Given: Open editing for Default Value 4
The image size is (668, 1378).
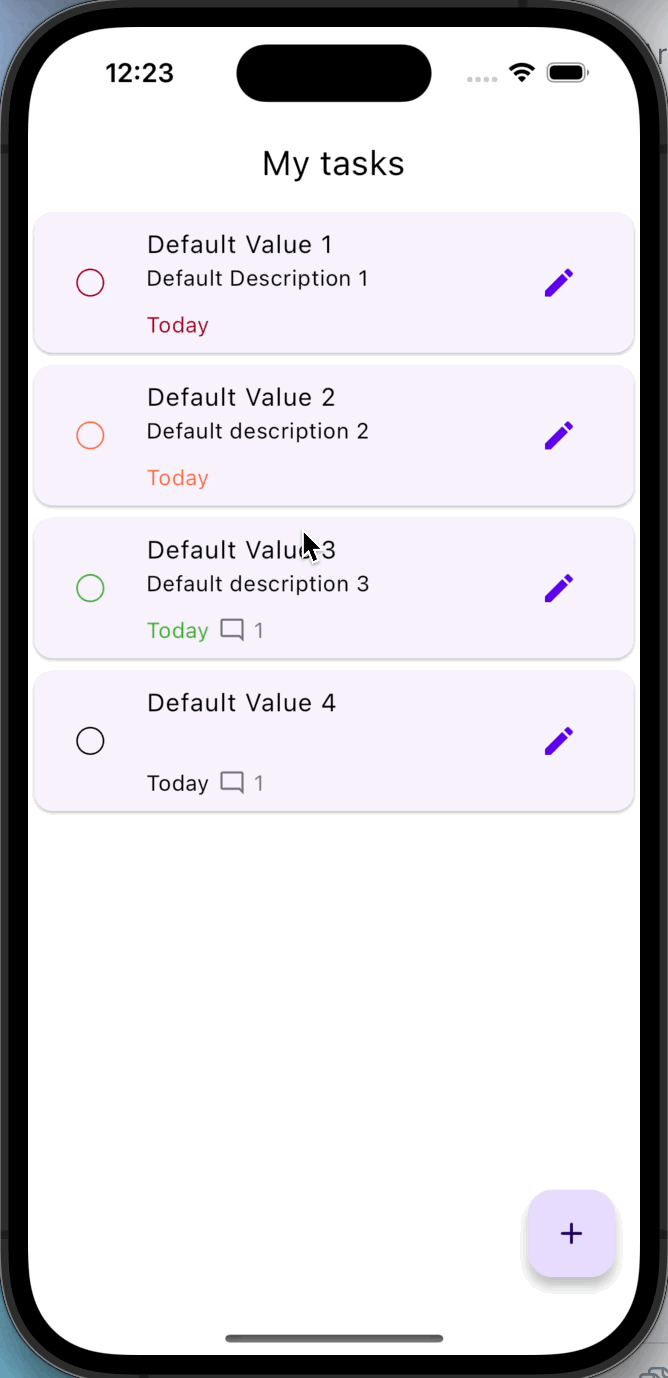Looking at the screenshot, I should pyautogui.click(x=559, y=741).
